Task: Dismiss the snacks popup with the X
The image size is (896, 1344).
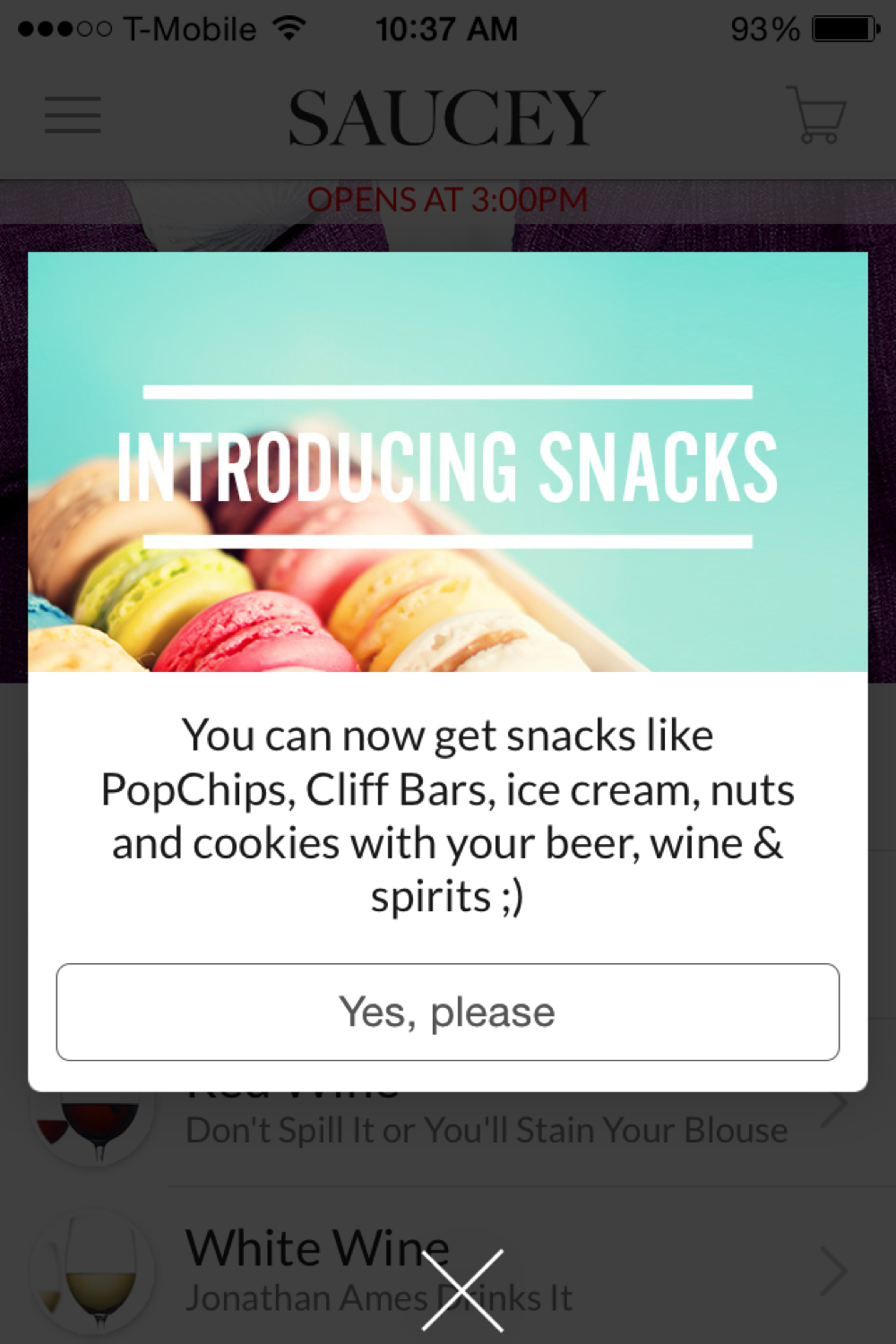Action: pyautogui.click(x=462, y=1290)
